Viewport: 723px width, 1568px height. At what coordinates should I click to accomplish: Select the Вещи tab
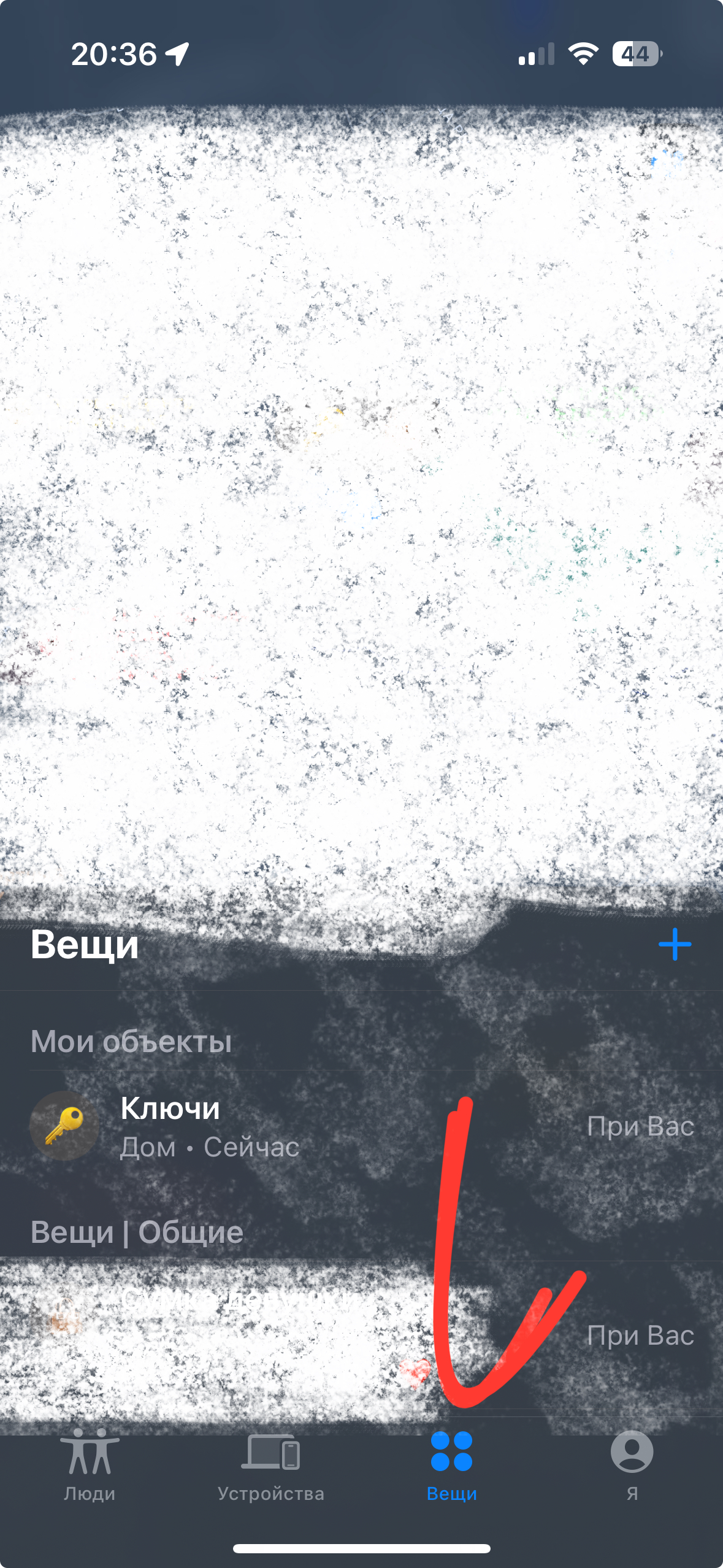pos(451,1465)
